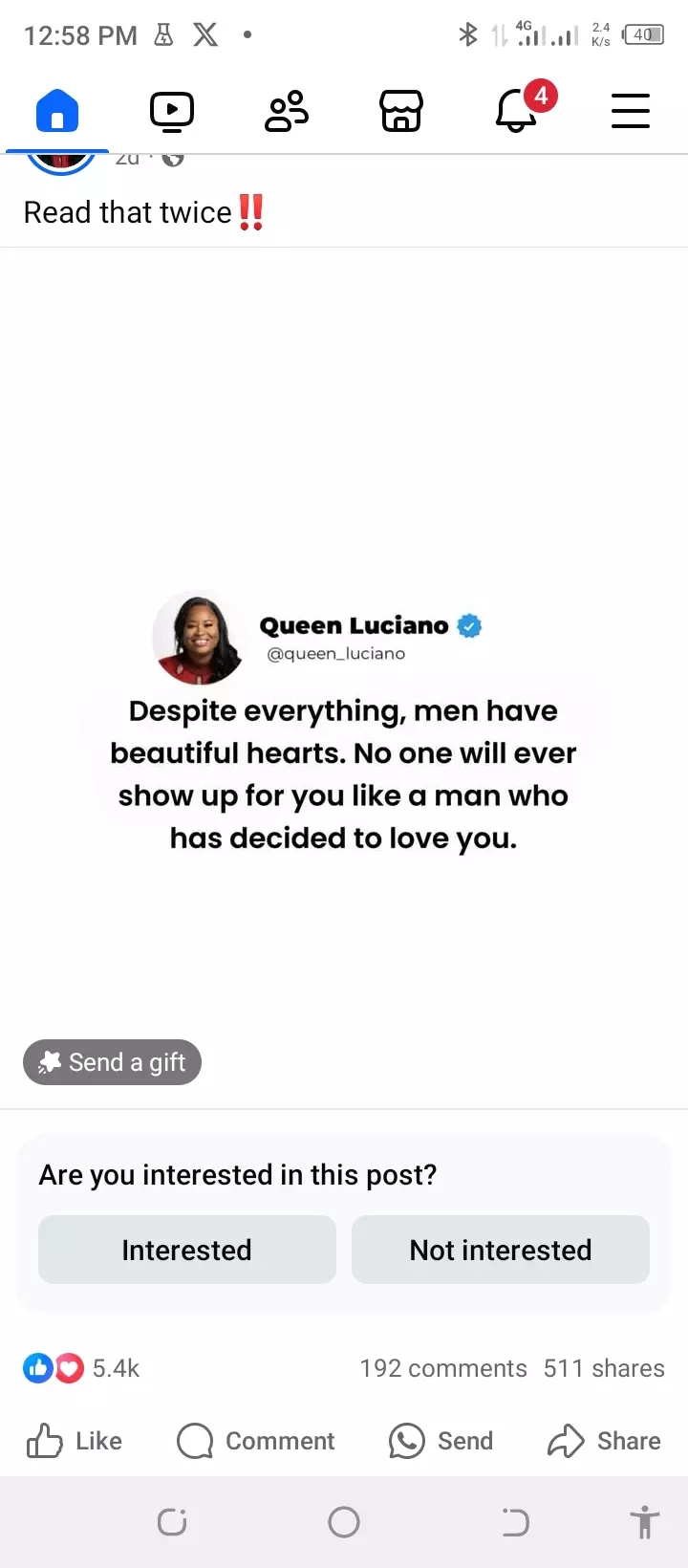
Task: Open the accessibility shortcut button
Action: coord(645,1522)
